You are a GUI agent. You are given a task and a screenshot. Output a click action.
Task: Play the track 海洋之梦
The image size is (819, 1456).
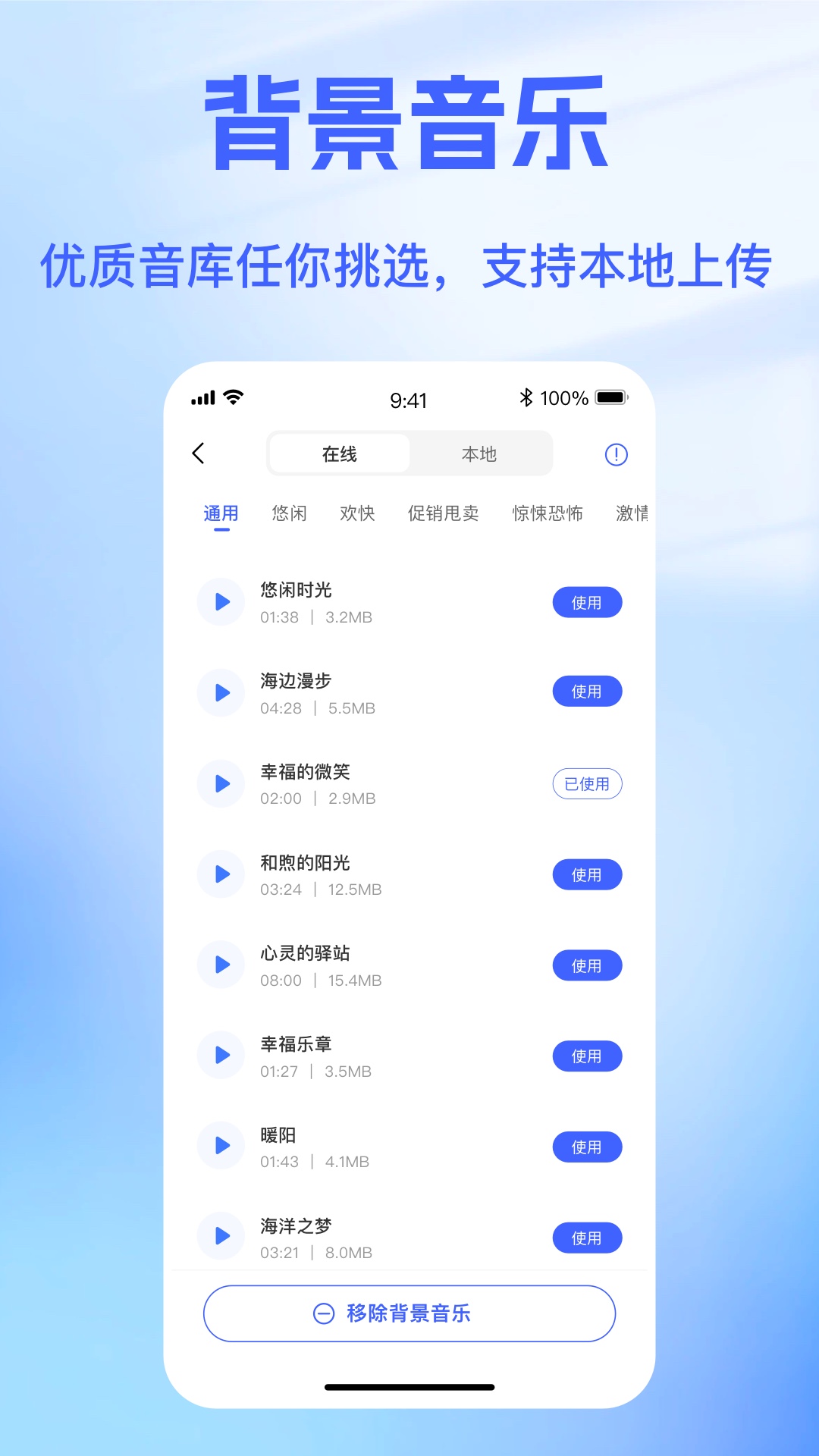click(221, 1235)
